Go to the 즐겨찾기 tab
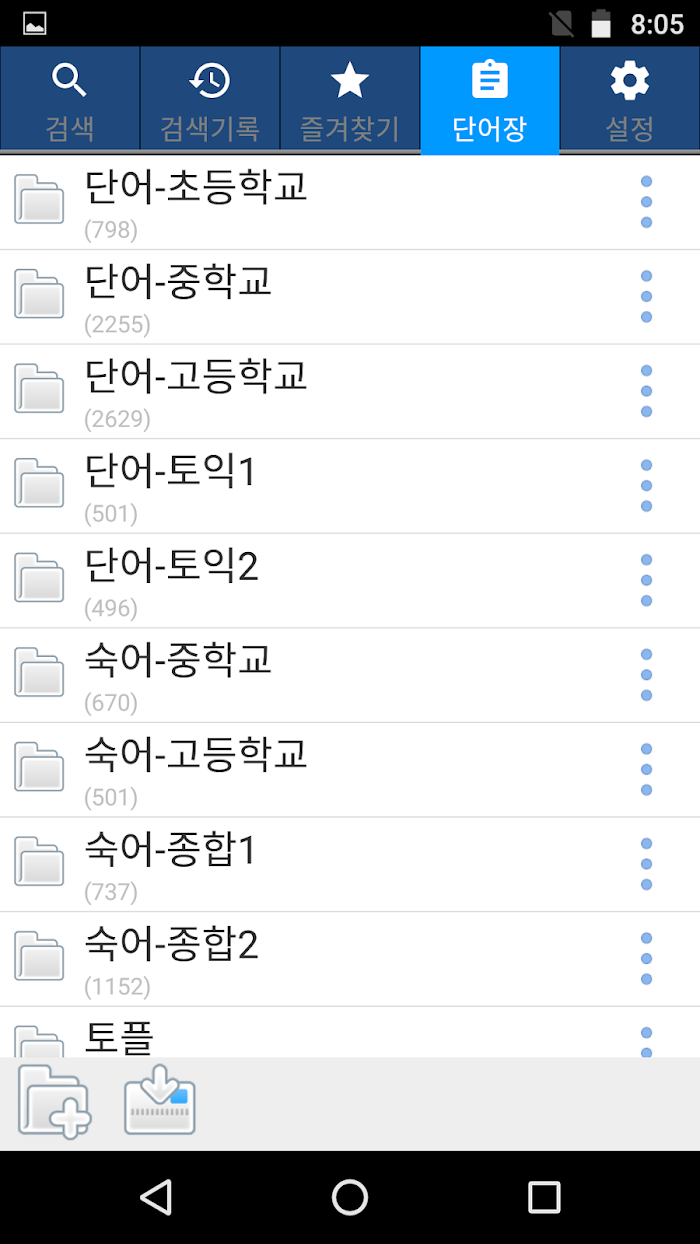The width and height of the screenshot is (700, 1244). click(x=350, y=100)
